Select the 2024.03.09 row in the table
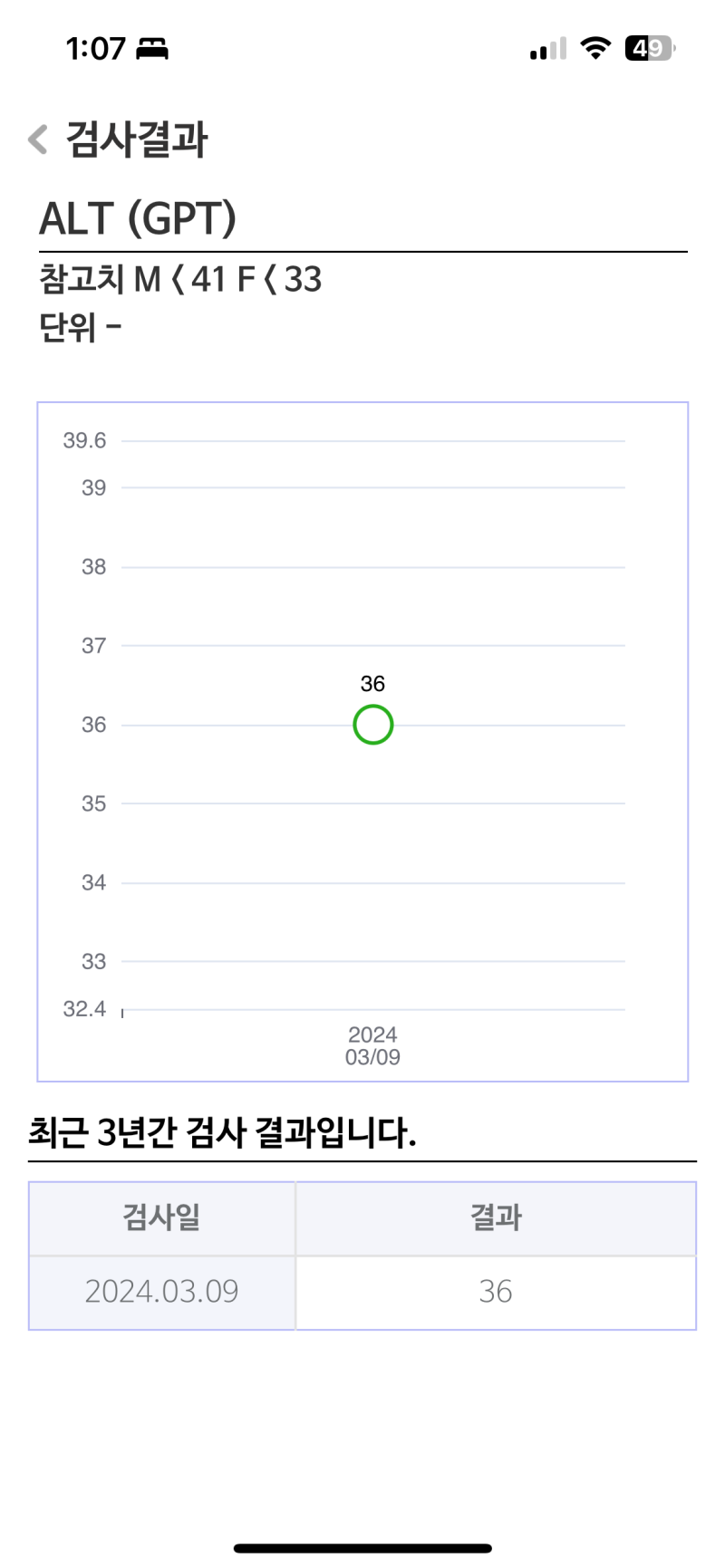 [162, 1292]
